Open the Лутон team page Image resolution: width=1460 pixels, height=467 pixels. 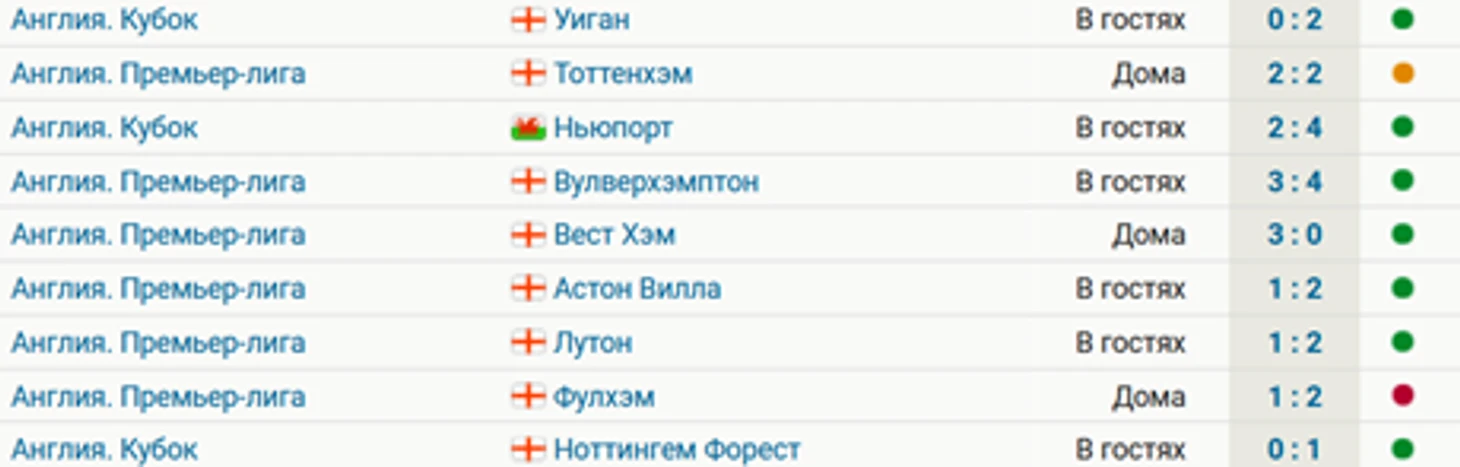pyautogui.click(x=593, y=343)
